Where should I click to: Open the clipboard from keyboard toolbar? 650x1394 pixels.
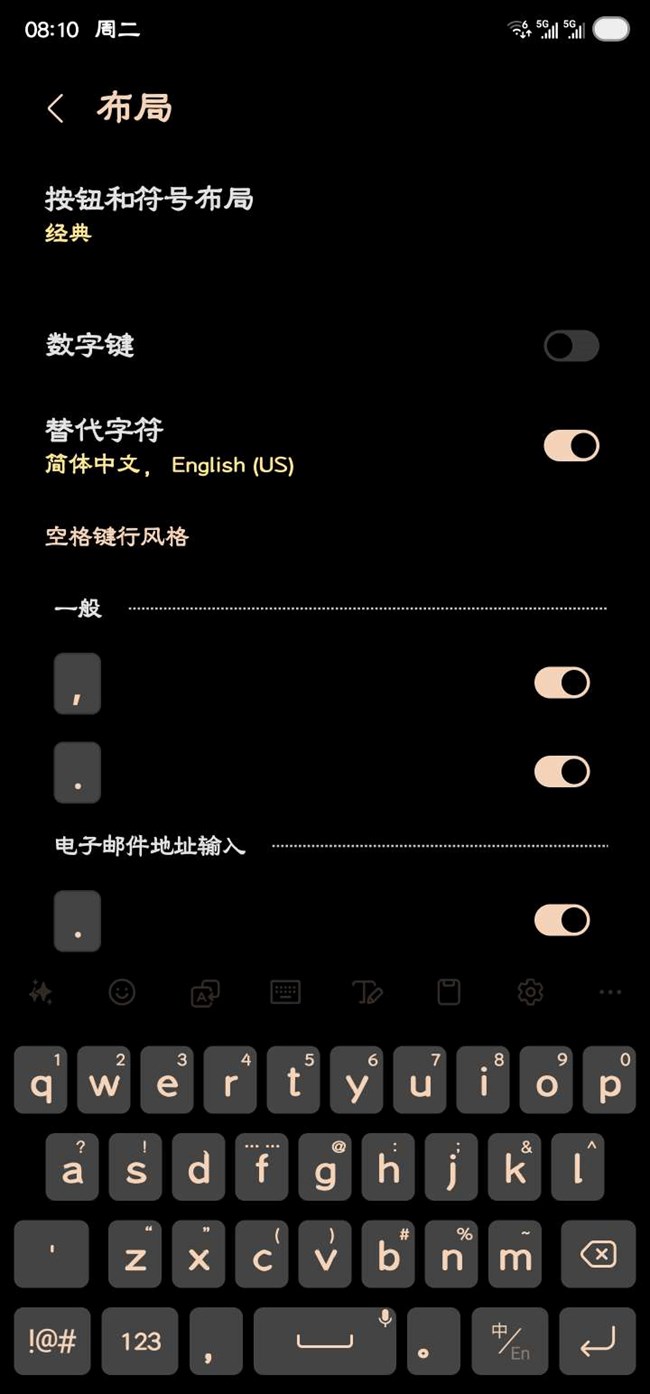click(x=449, y=992)
